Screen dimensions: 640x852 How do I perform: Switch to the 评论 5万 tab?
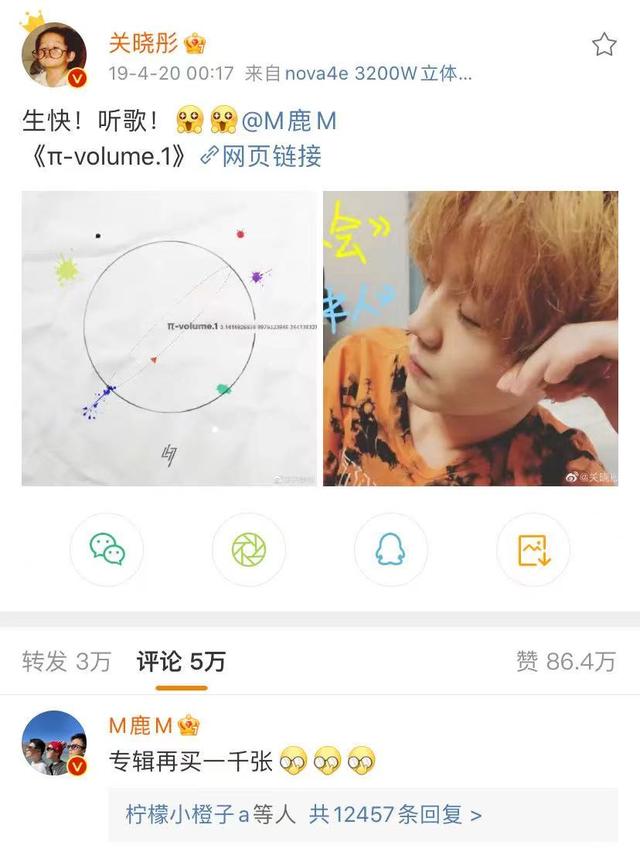click(x=181, y=661)
